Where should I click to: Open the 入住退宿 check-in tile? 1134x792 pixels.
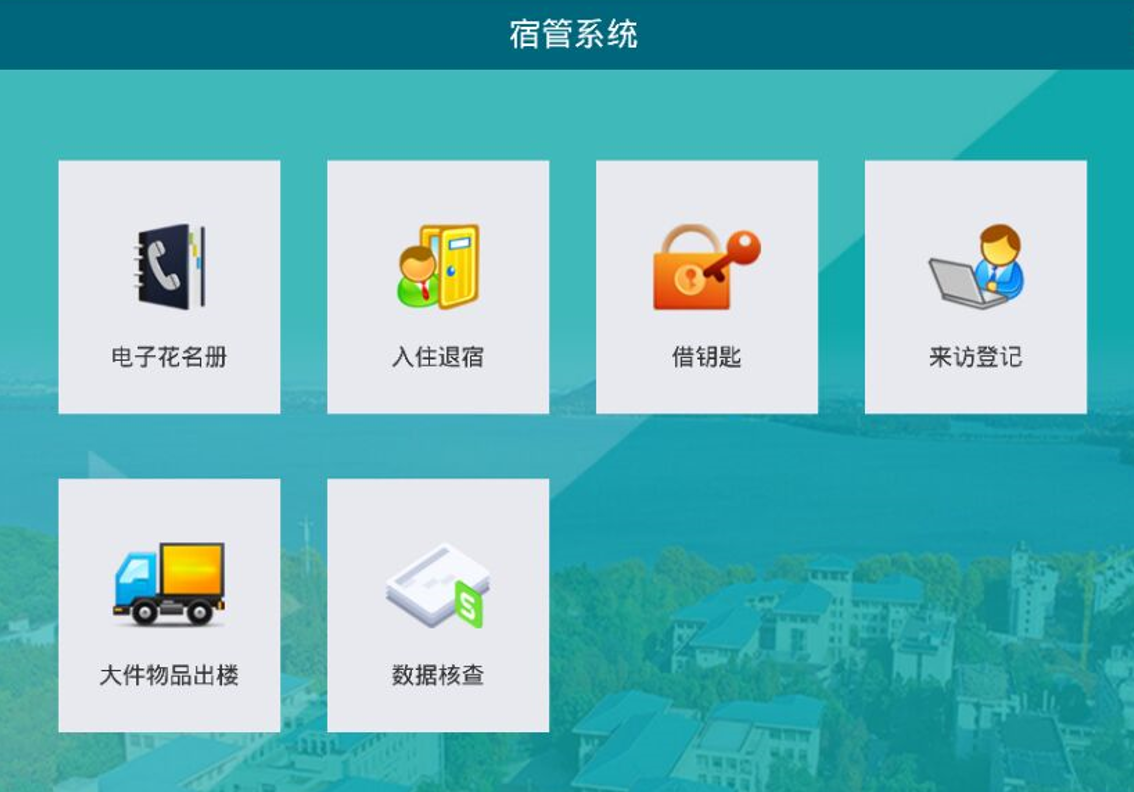(x=438, y=287)
